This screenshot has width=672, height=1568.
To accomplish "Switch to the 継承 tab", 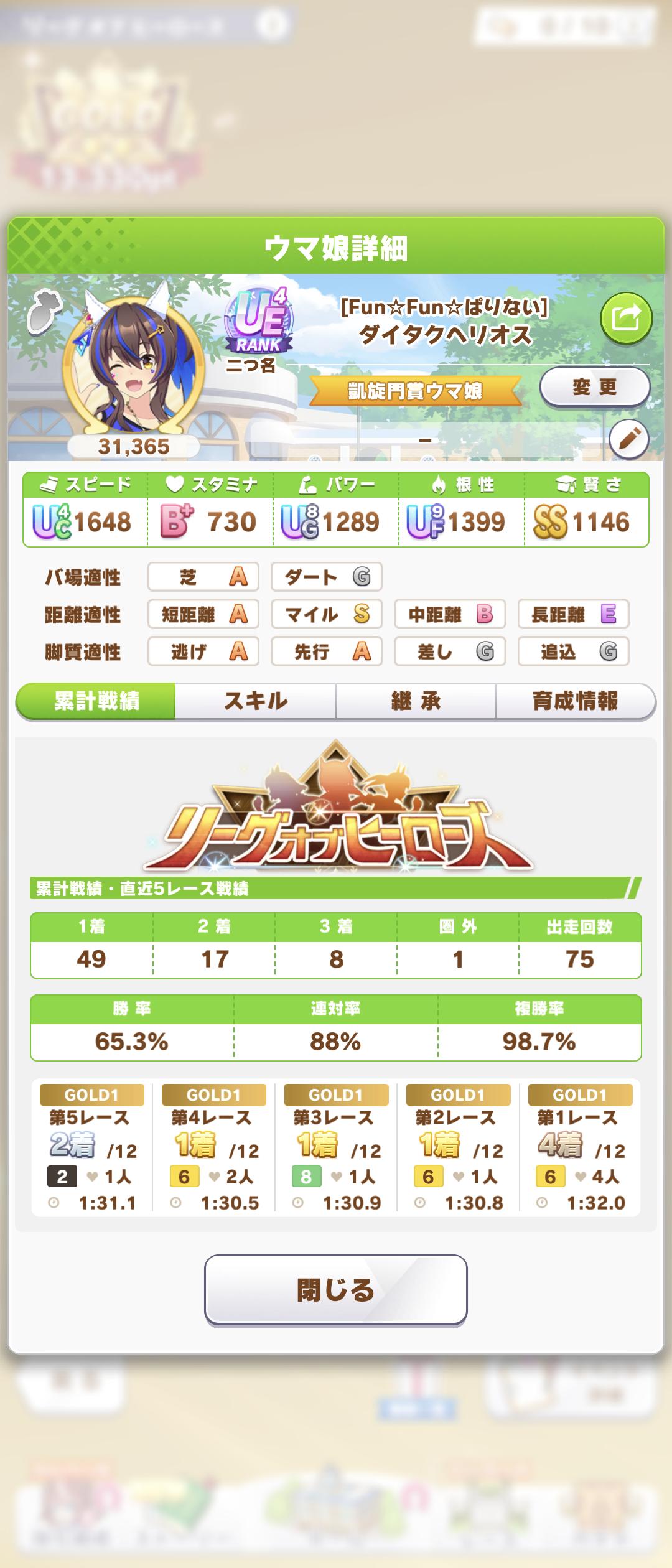I will [x=416, y=701].
